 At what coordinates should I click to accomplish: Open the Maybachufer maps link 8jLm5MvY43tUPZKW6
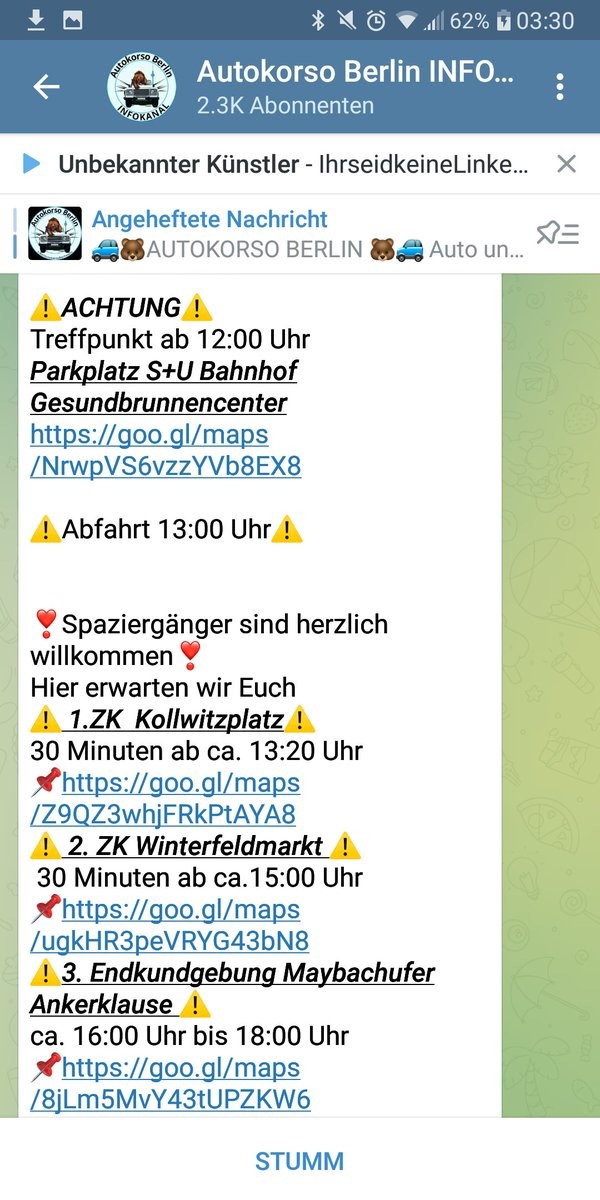coord(171,1084)
